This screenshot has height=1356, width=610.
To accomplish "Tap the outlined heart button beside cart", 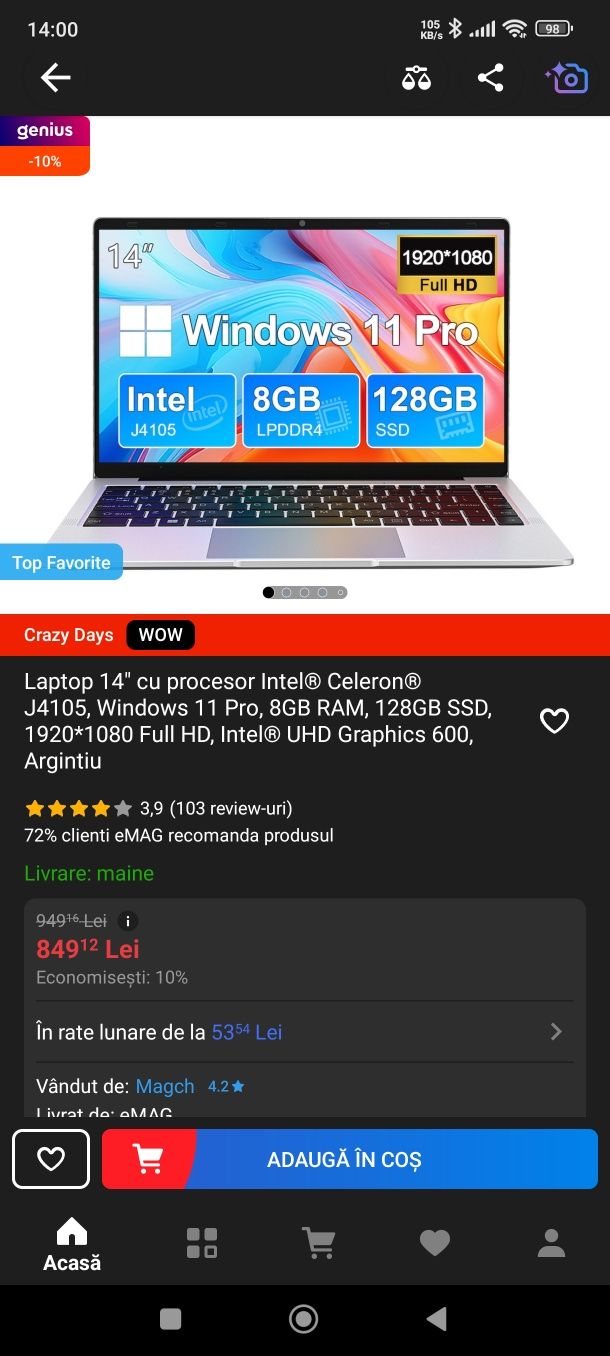I will (51, 1159).
